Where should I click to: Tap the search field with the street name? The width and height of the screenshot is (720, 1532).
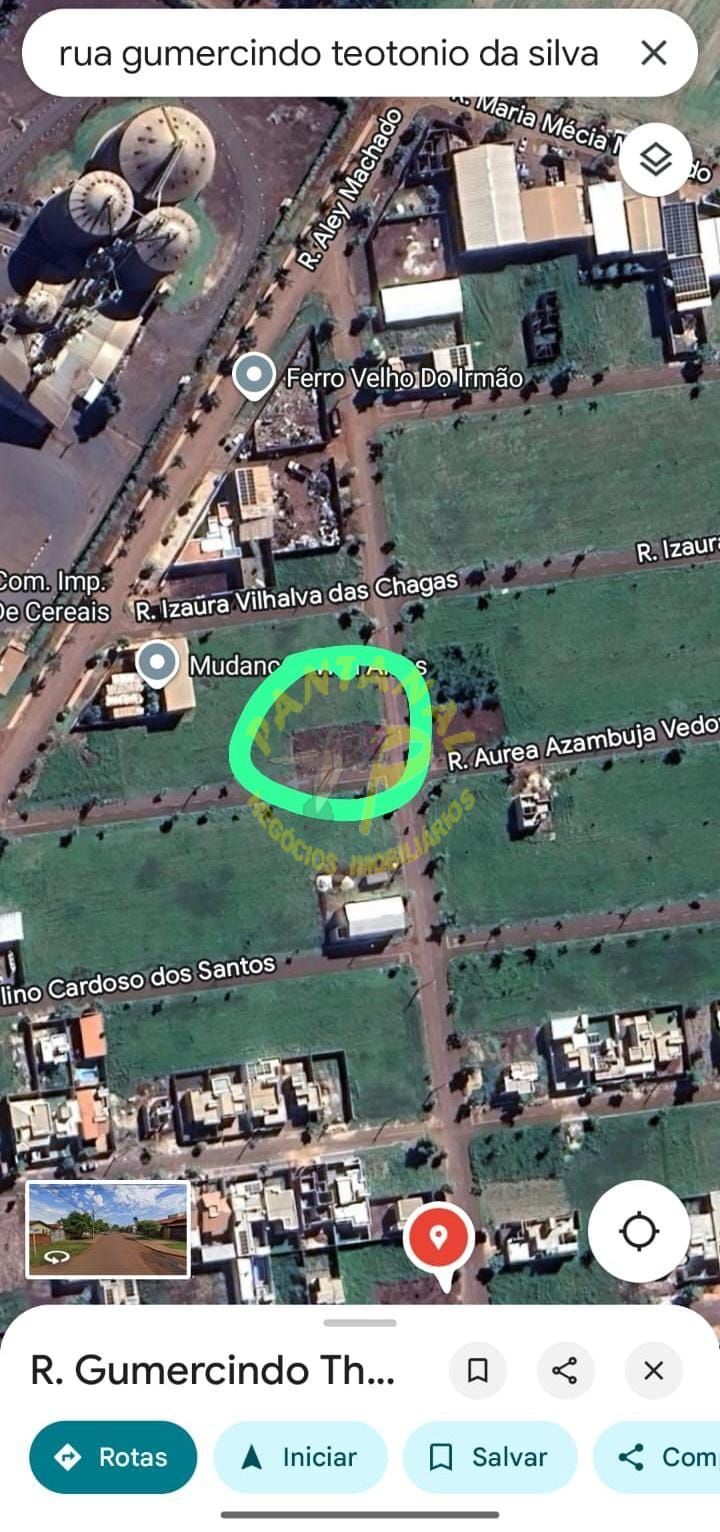[x=330, y=53]
